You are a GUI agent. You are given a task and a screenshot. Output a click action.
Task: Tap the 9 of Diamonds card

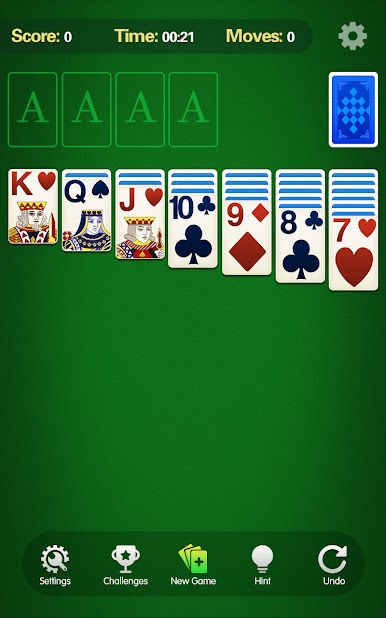click(246, 238)
